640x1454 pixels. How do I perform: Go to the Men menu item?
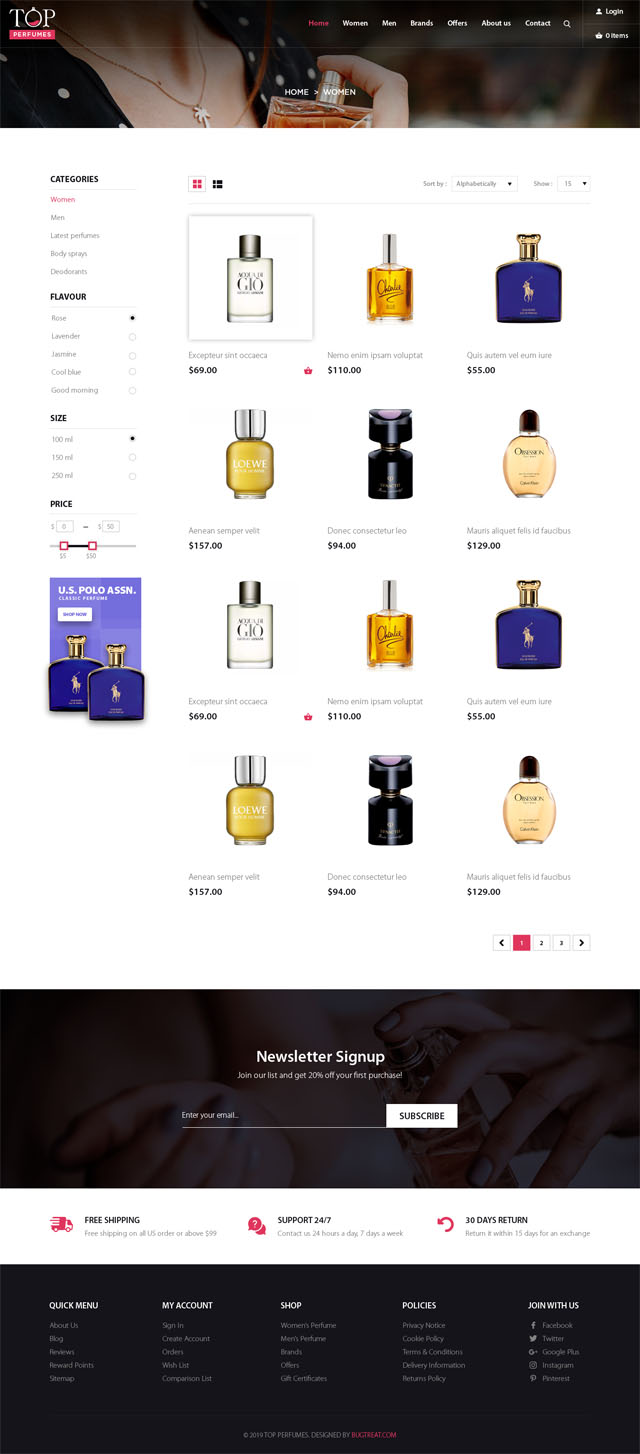389,23
